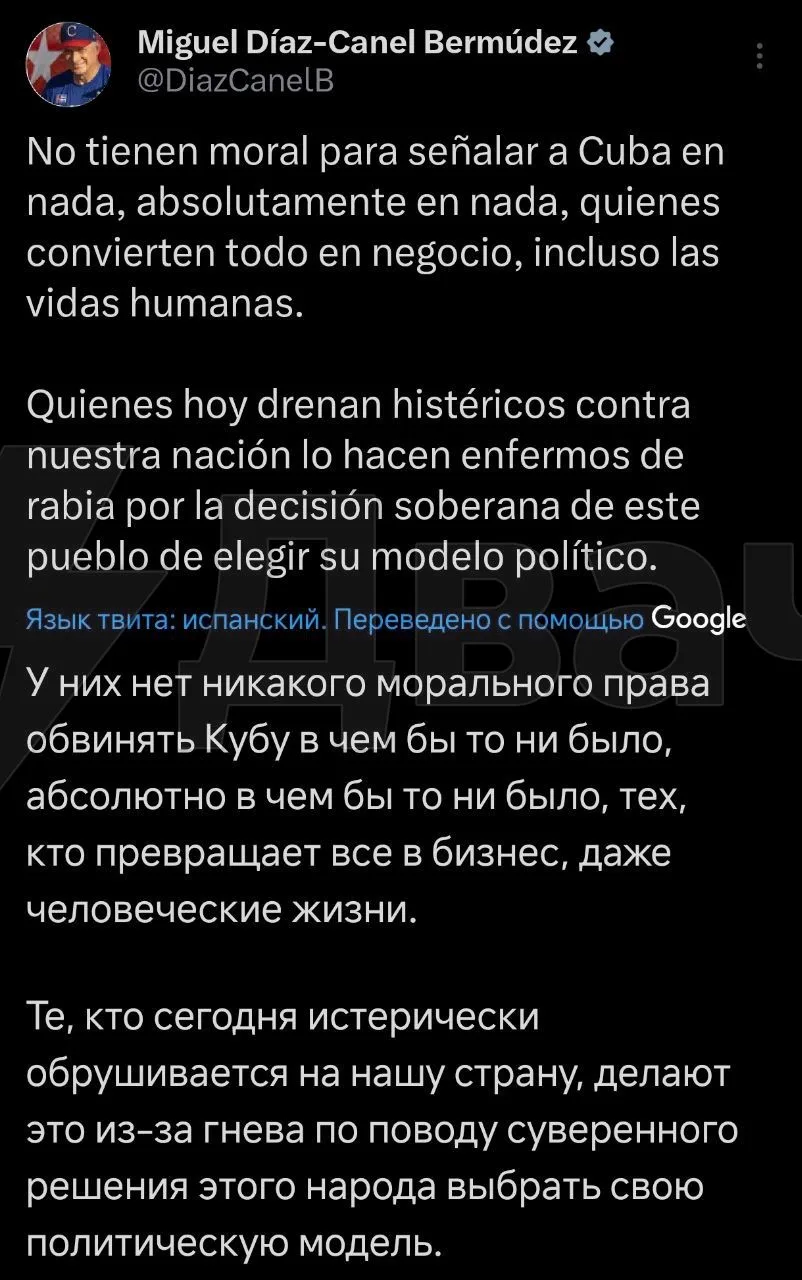Tap the 'Переведено с помощью Google' translation link
Image resolution: width=802 pixels, height=1280 pixels.
pos(540,618)
